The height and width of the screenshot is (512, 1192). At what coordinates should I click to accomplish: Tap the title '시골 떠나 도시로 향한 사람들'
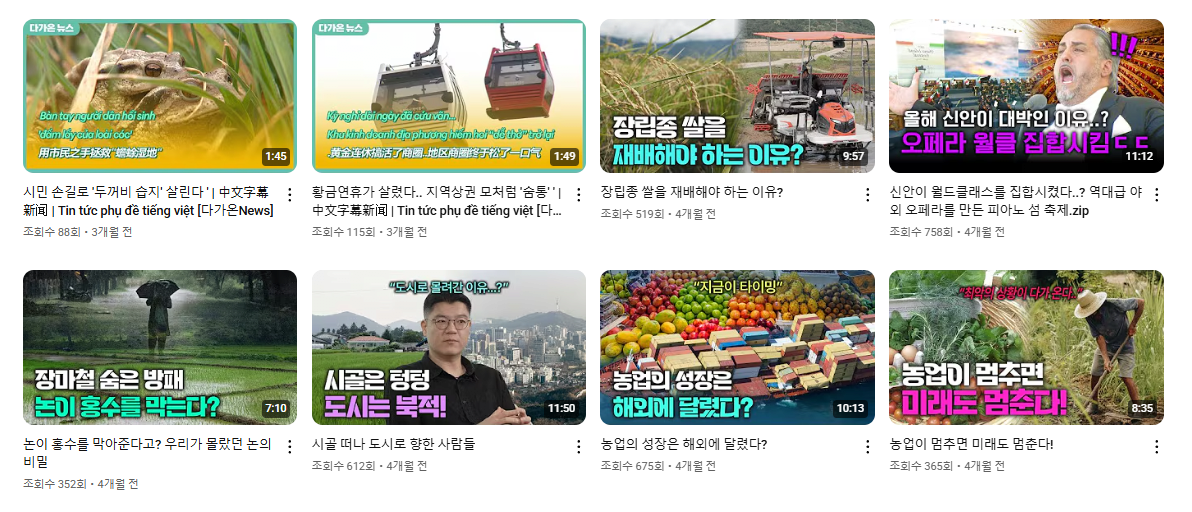click(393, 444)
